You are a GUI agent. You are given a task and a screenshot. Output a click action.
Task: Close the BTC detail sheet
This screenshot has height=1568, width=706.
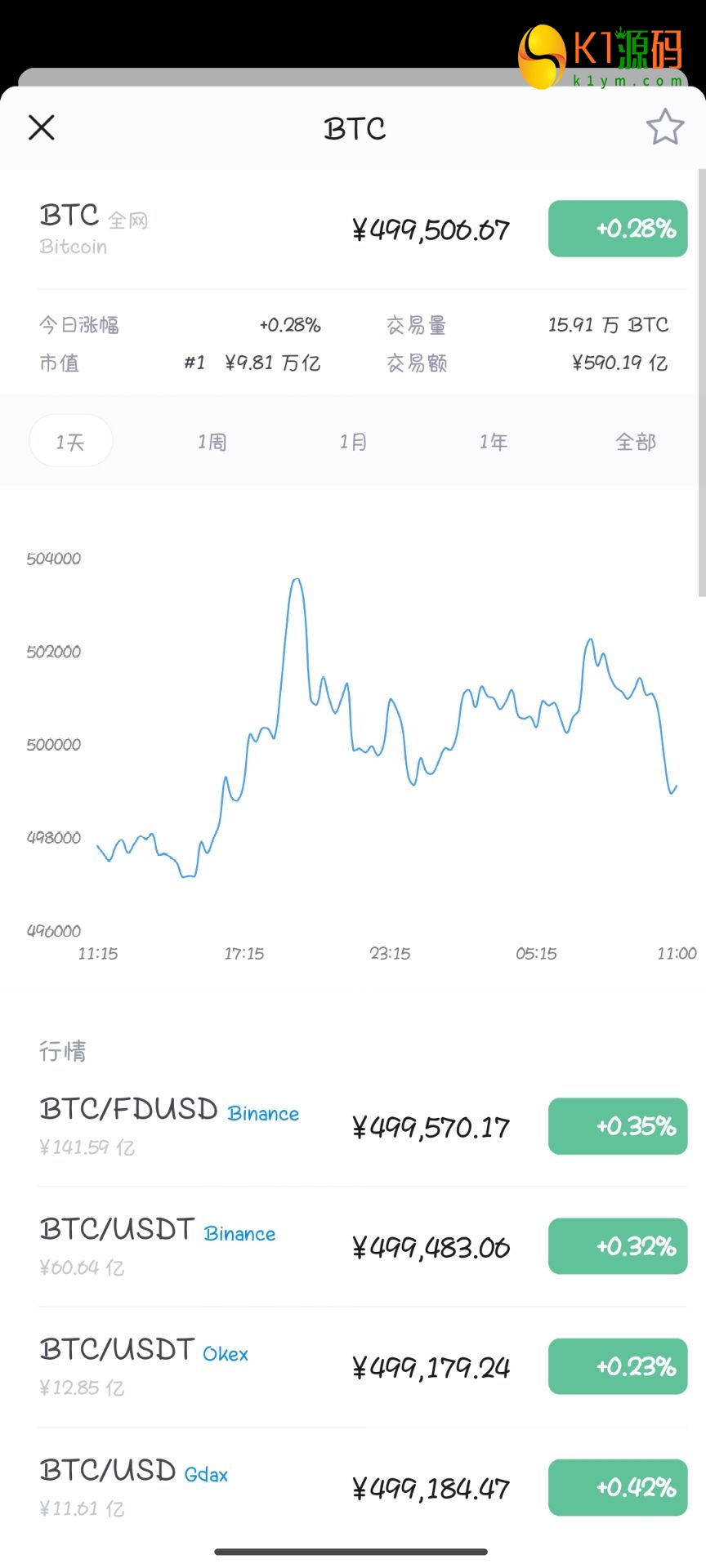[42, 127]
